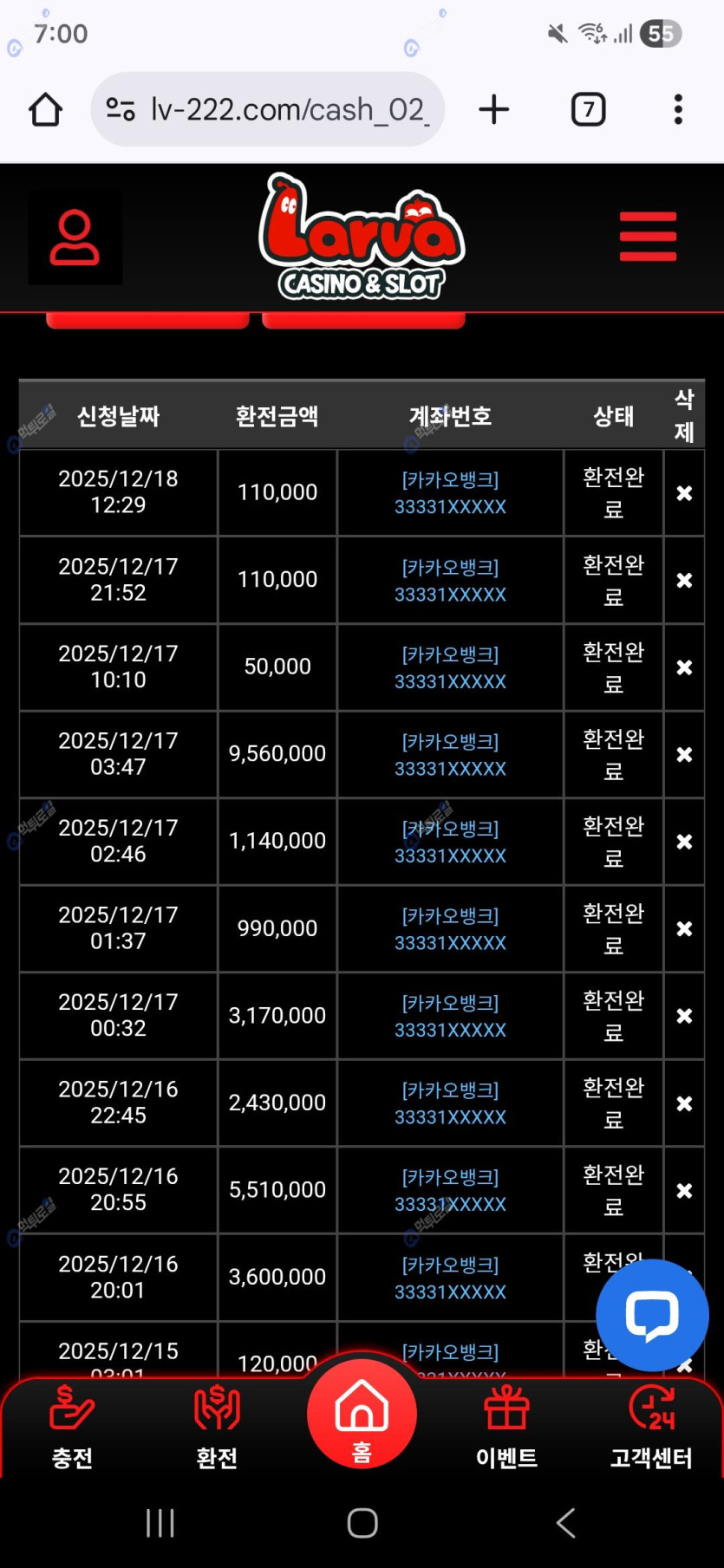
Task: Delete the 2025/12/17 21:52 withdrawal record
Action: tap(684, 581)
